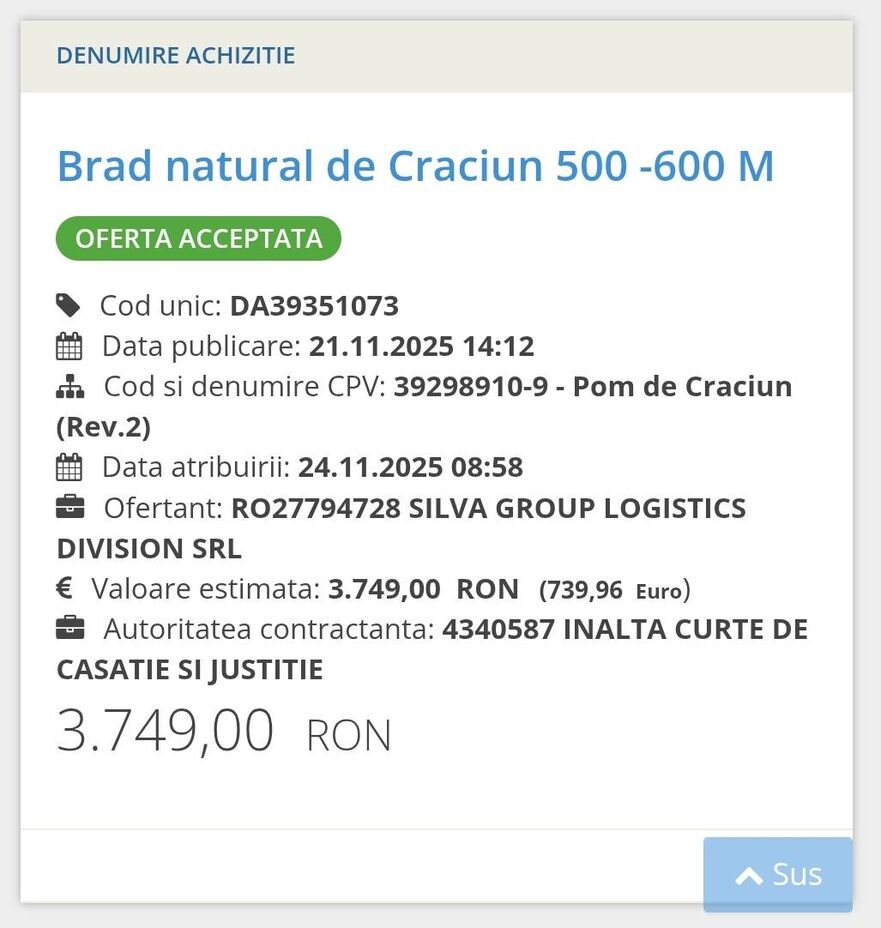Click the upward chevron inside the Sus button
The height and width of the screenshot is (928, 881).
click(748, 873)
